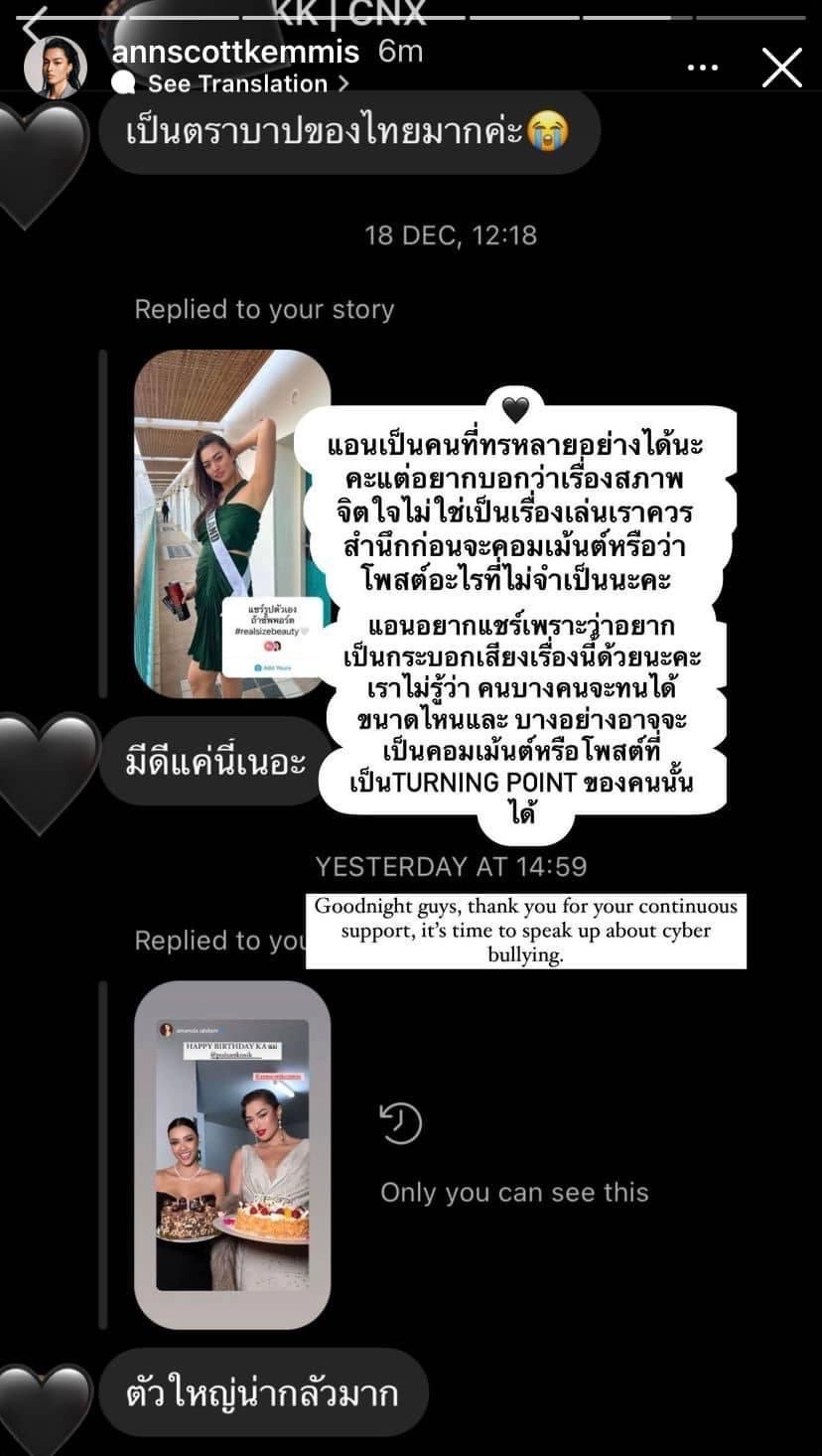Open annscottkemmis's profile from the username

coord(236,51)
